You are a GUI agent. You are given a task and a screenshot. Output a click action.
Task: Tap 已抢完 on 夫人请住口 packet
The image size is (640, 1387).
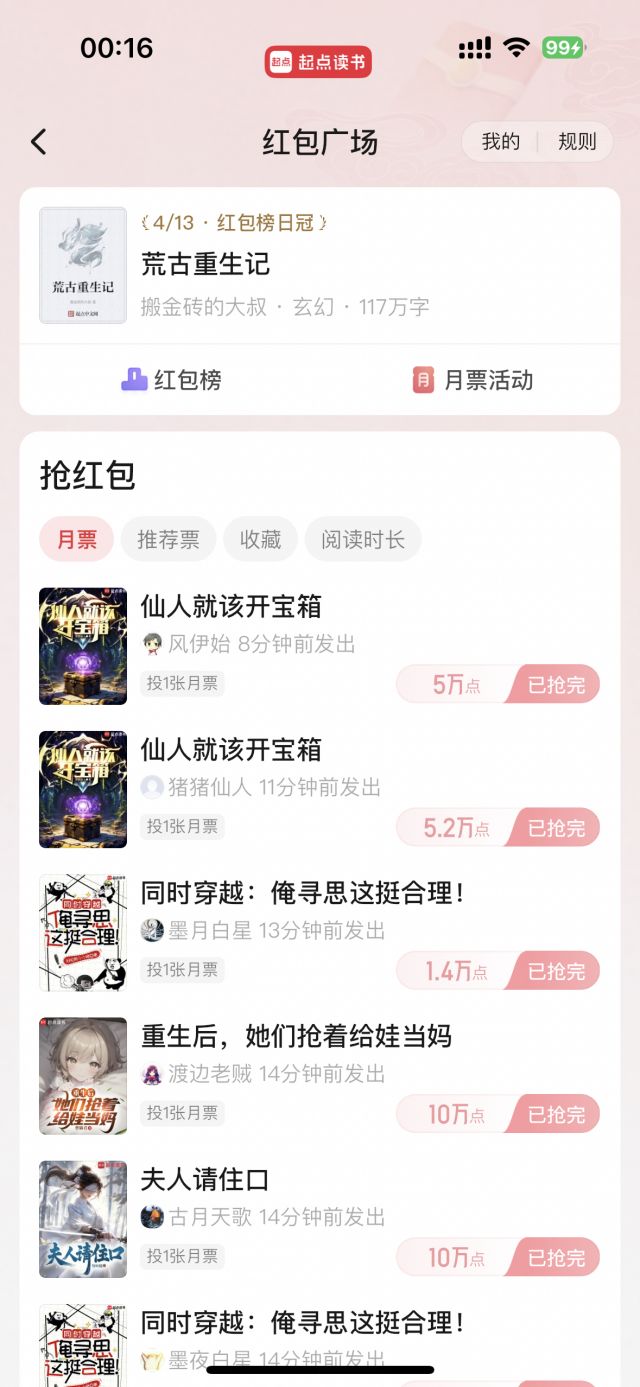pos(556,1257)
